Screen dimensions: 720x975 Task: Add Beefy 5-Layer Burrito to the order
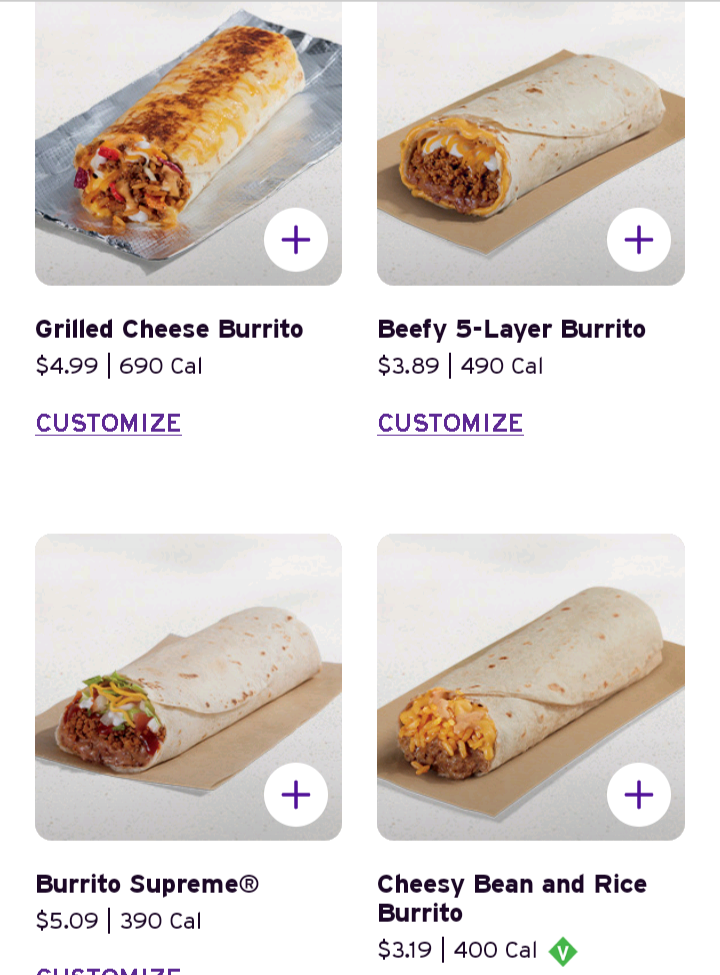click(x=639, y=239)
